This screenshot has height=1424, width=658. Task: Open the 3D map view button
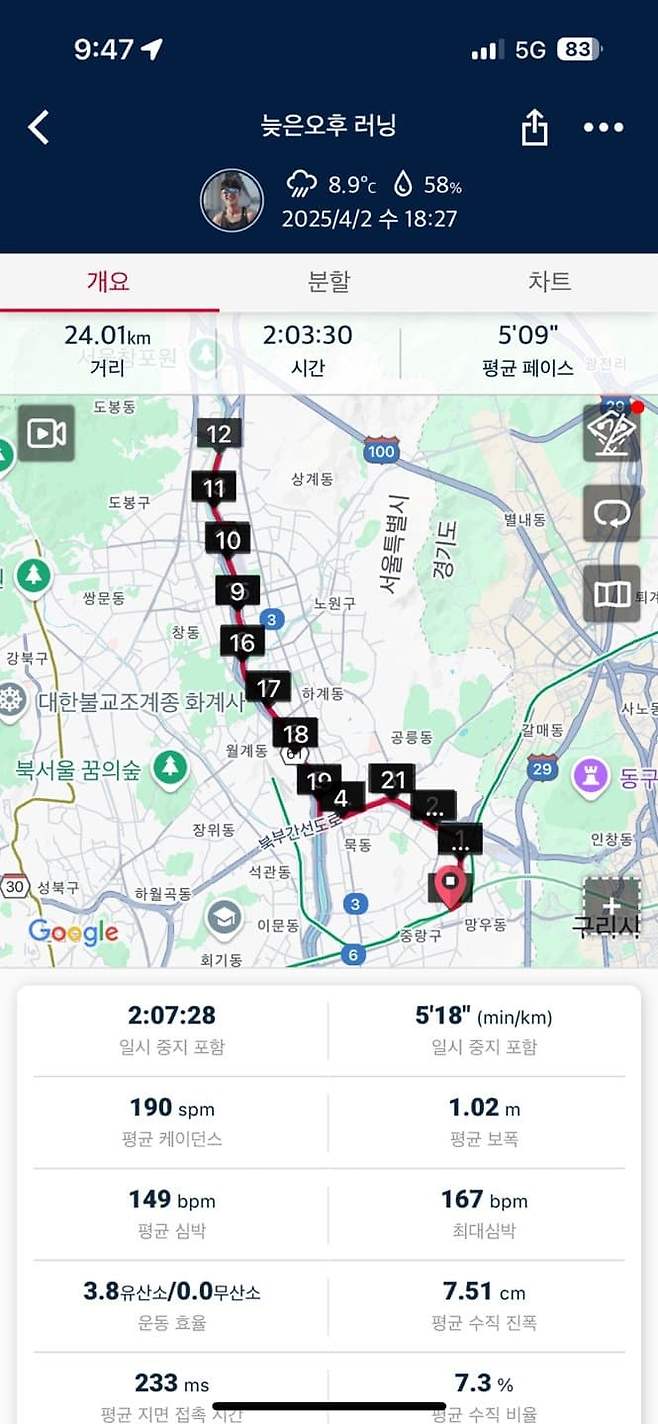611,433
